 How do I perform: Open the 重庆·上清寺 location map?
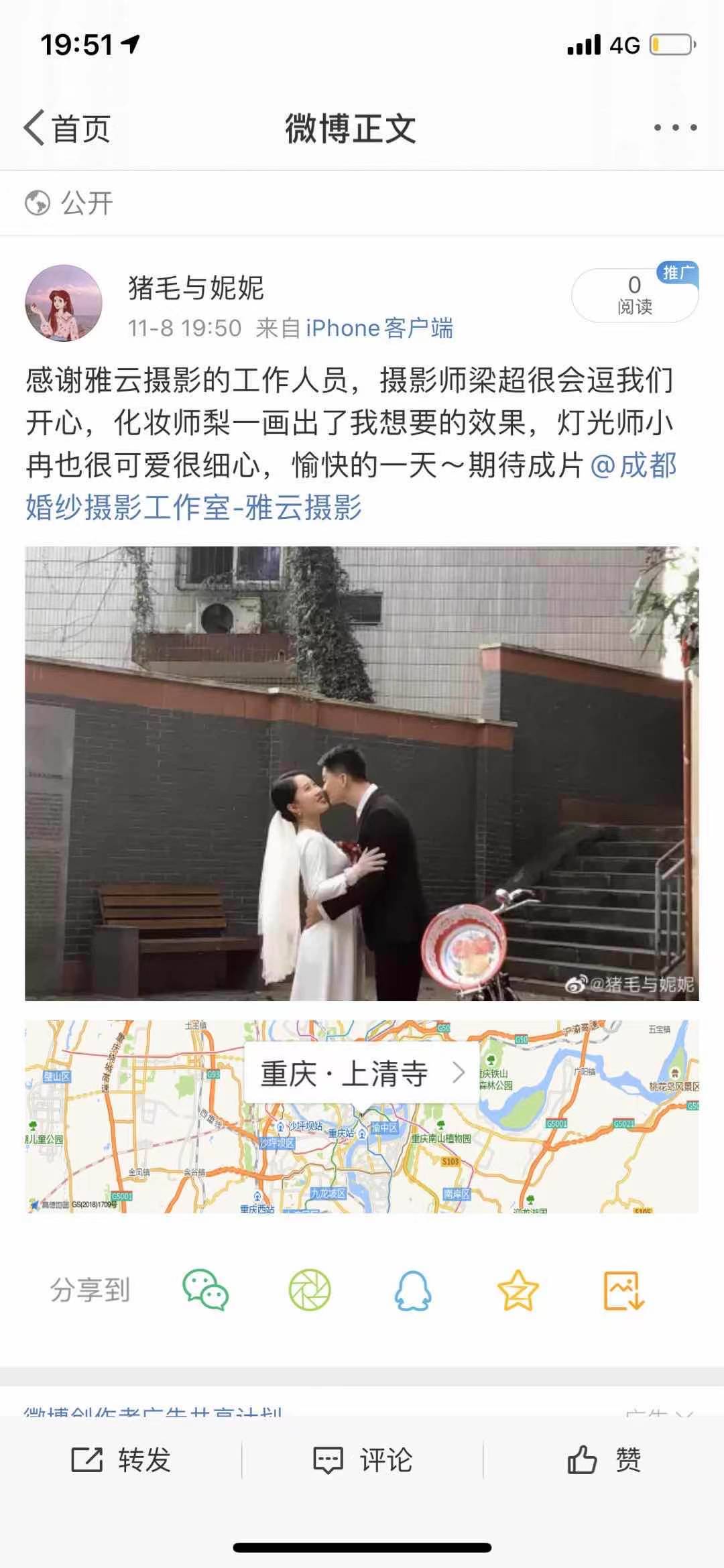click(x=362, y=1074)
